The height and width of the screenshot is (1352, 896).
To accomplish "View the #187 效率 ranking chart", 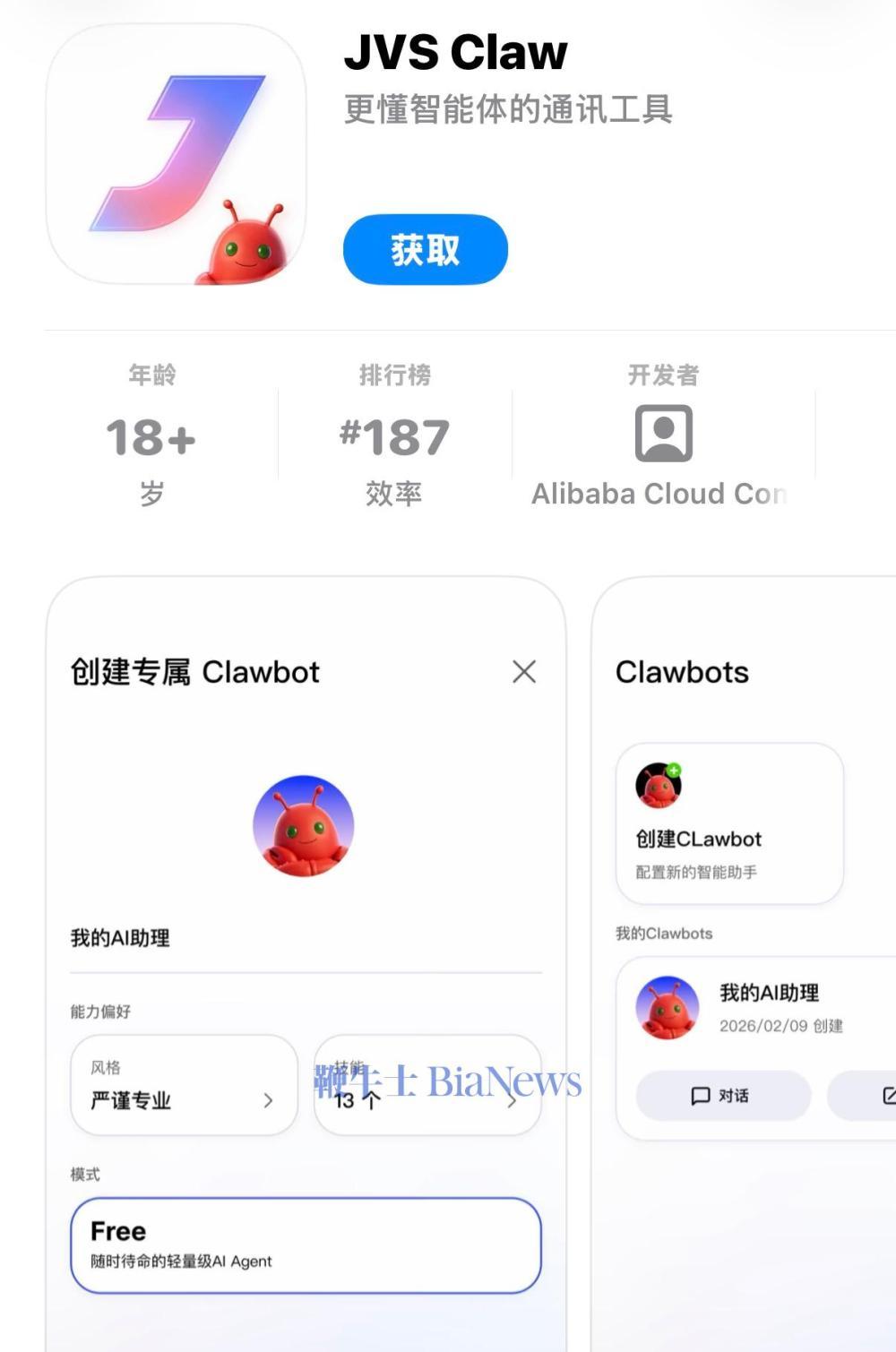I will coord(394,437).
